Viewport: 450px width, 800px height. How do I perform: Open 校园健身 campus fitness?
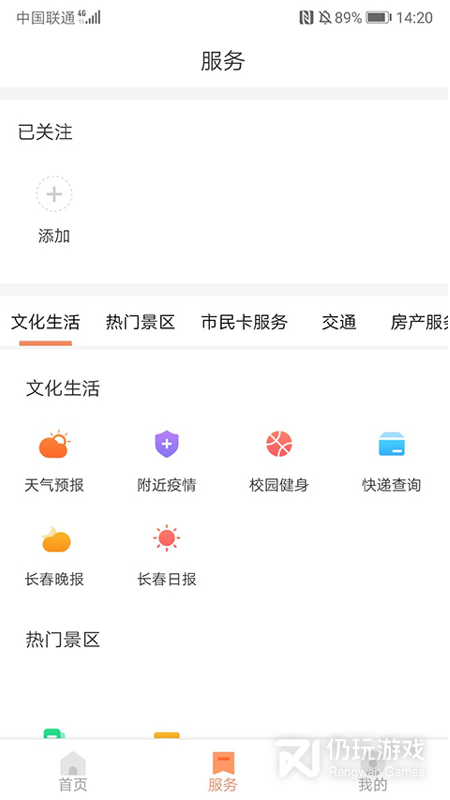tap(279, 461)
